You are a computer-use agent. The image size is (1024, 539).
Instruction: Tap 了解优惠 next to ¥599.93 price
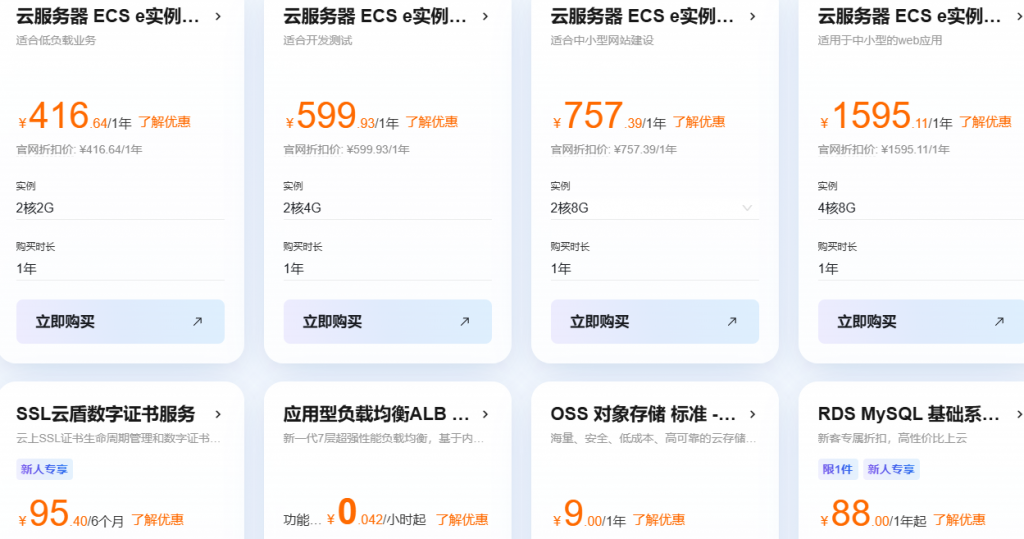(431, 122)
